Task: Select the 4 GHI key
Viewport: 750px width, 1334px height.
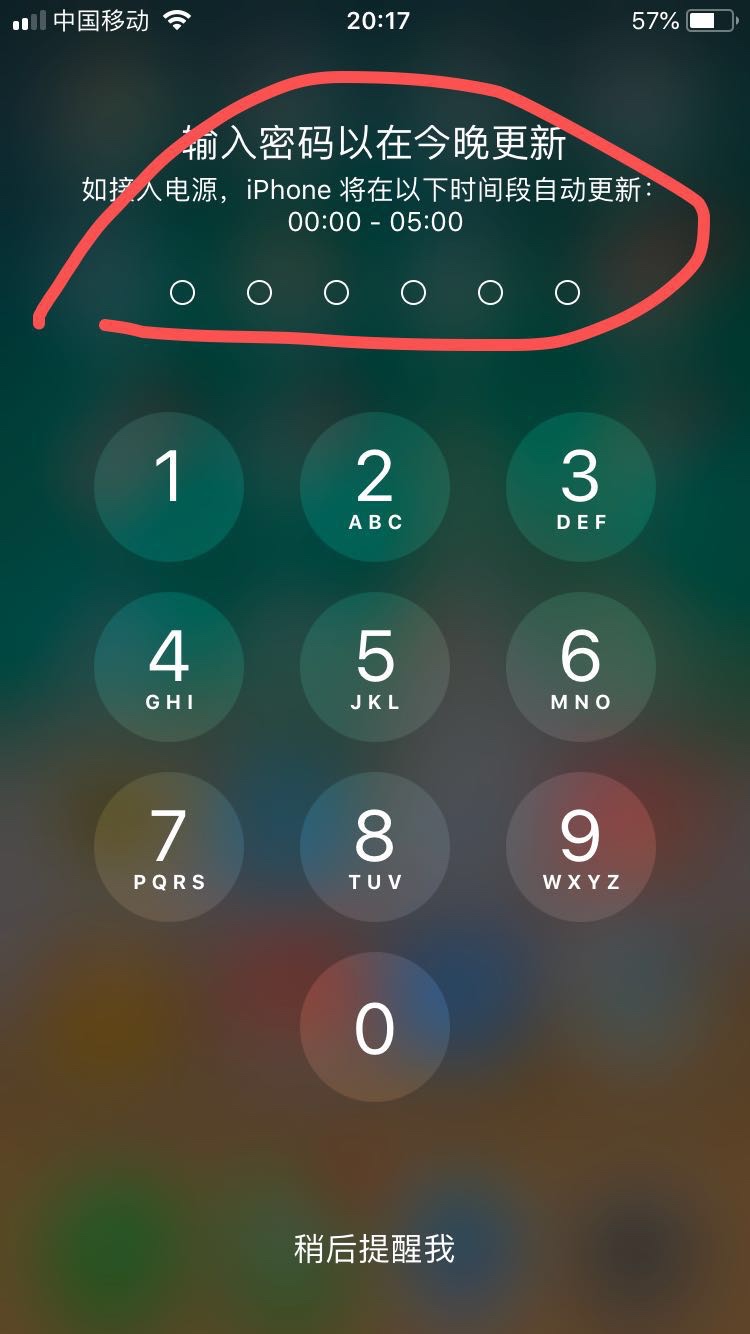Action: click(x=169, y=667)
